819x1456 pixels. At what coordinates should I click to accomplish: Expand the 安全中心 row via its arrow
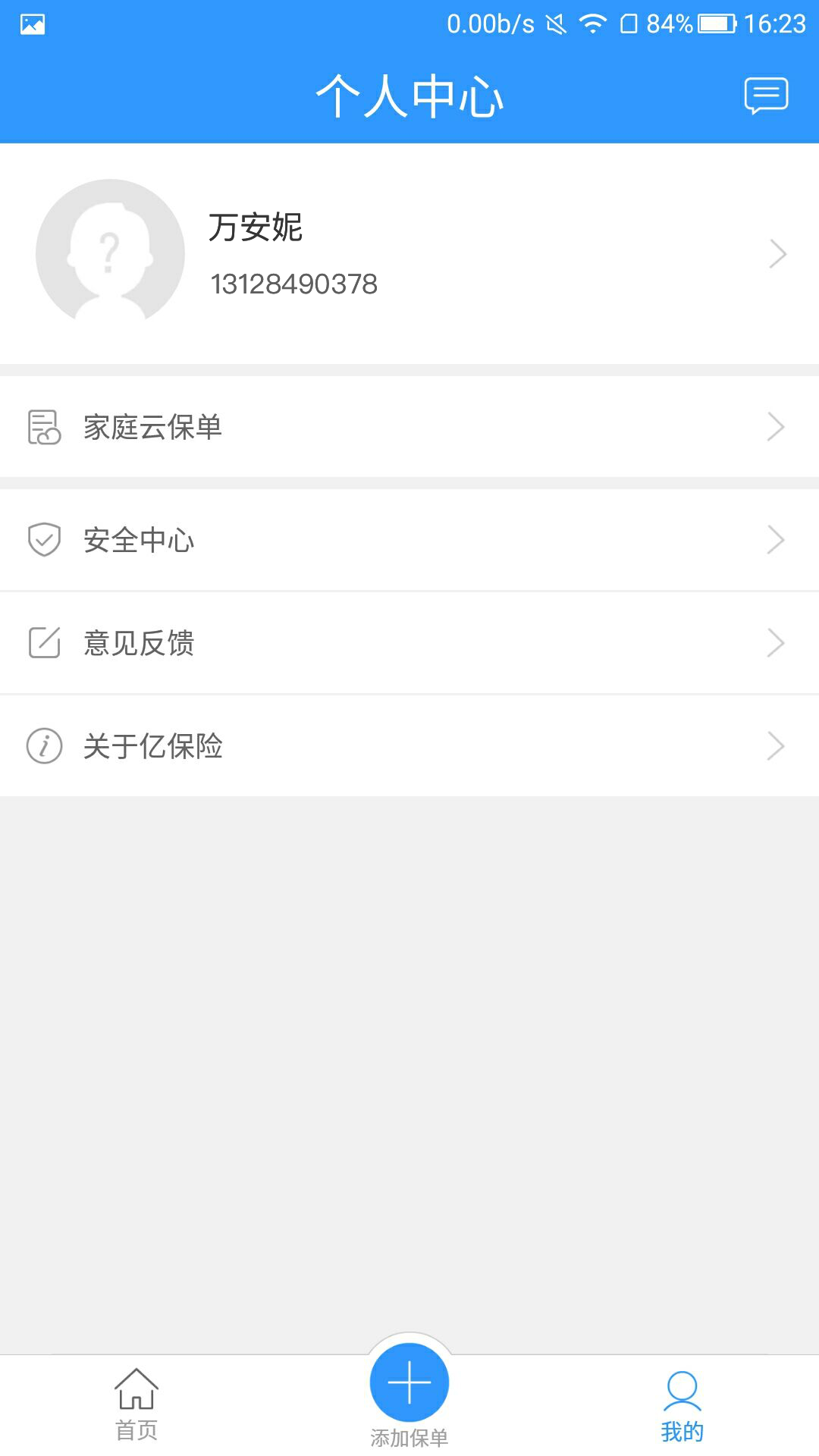pyautogui.click(x=775, y=540)
